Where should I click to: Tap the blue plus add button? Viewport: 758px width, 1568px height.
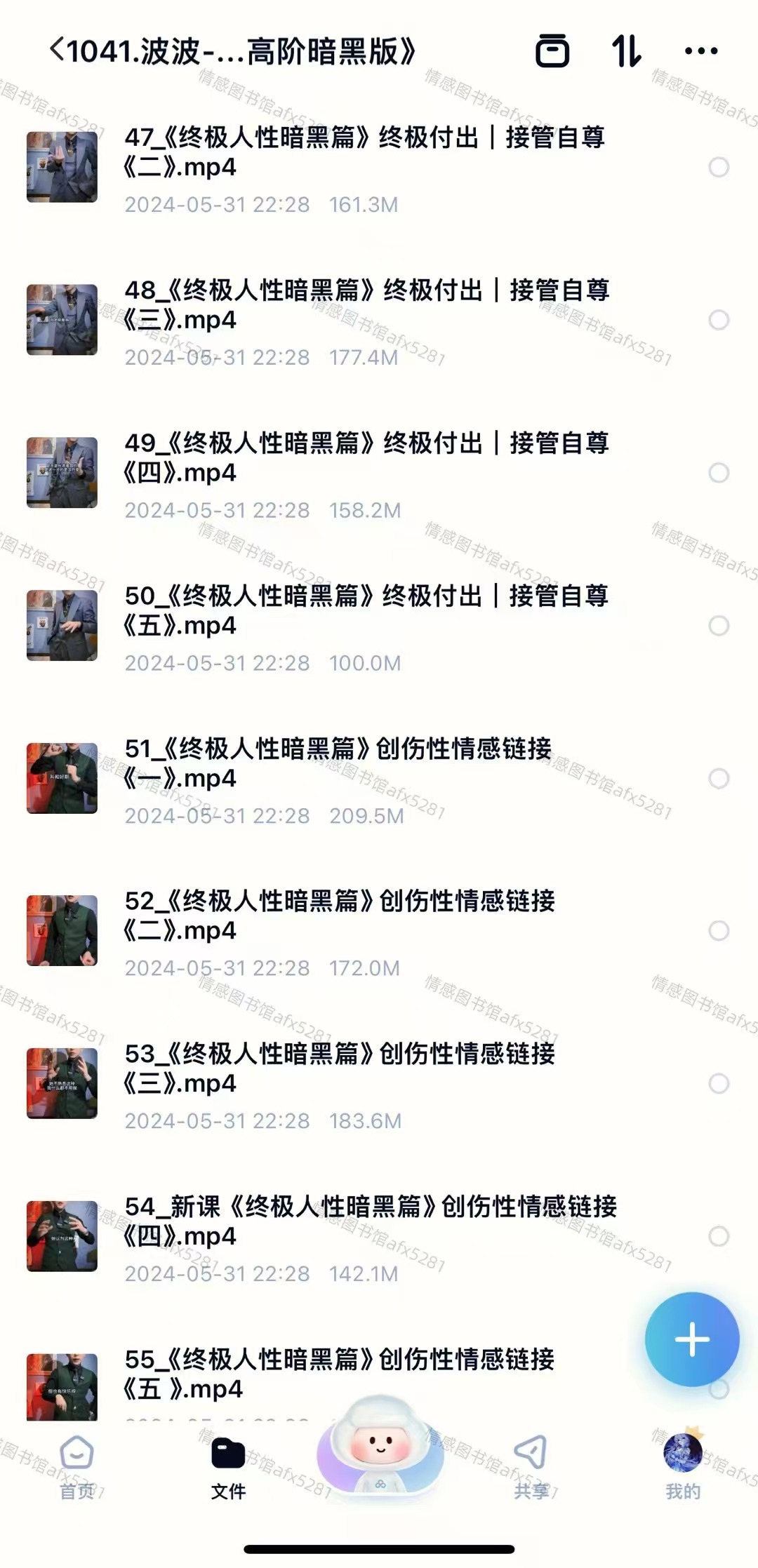click(x=692, y=1339)
